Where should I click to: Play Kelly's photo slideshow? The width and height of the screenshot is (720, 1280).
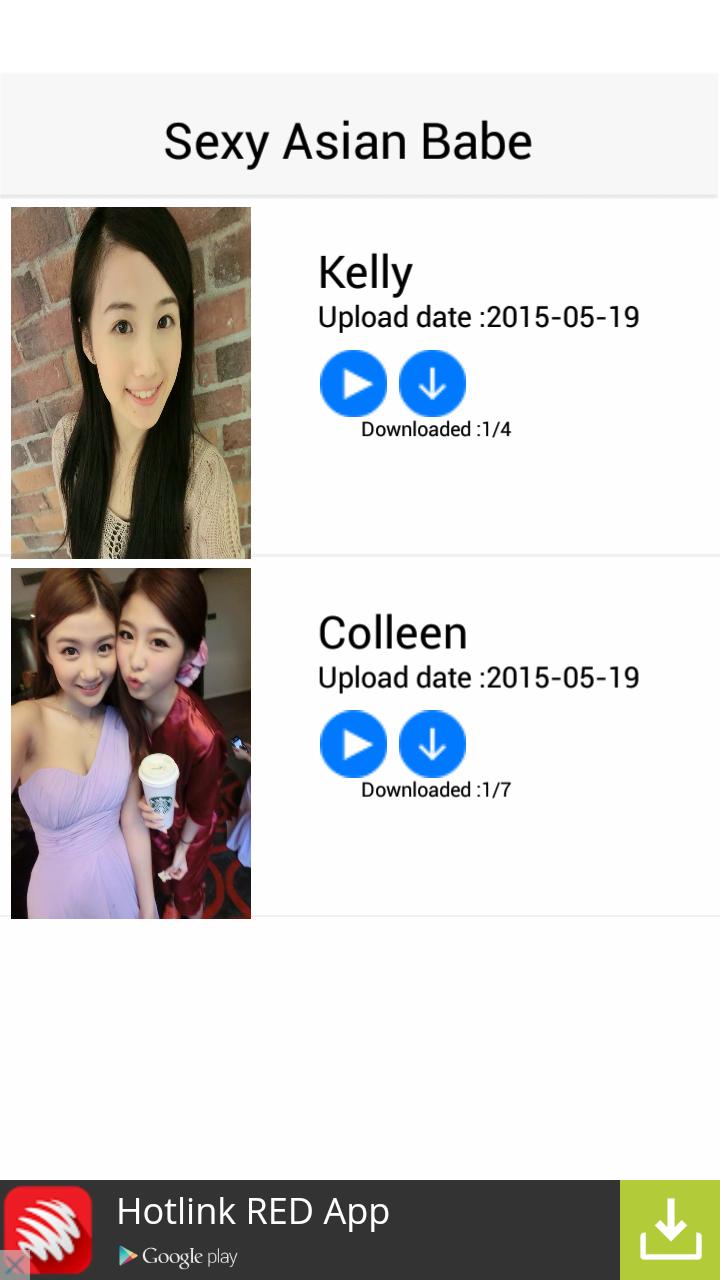353,383
